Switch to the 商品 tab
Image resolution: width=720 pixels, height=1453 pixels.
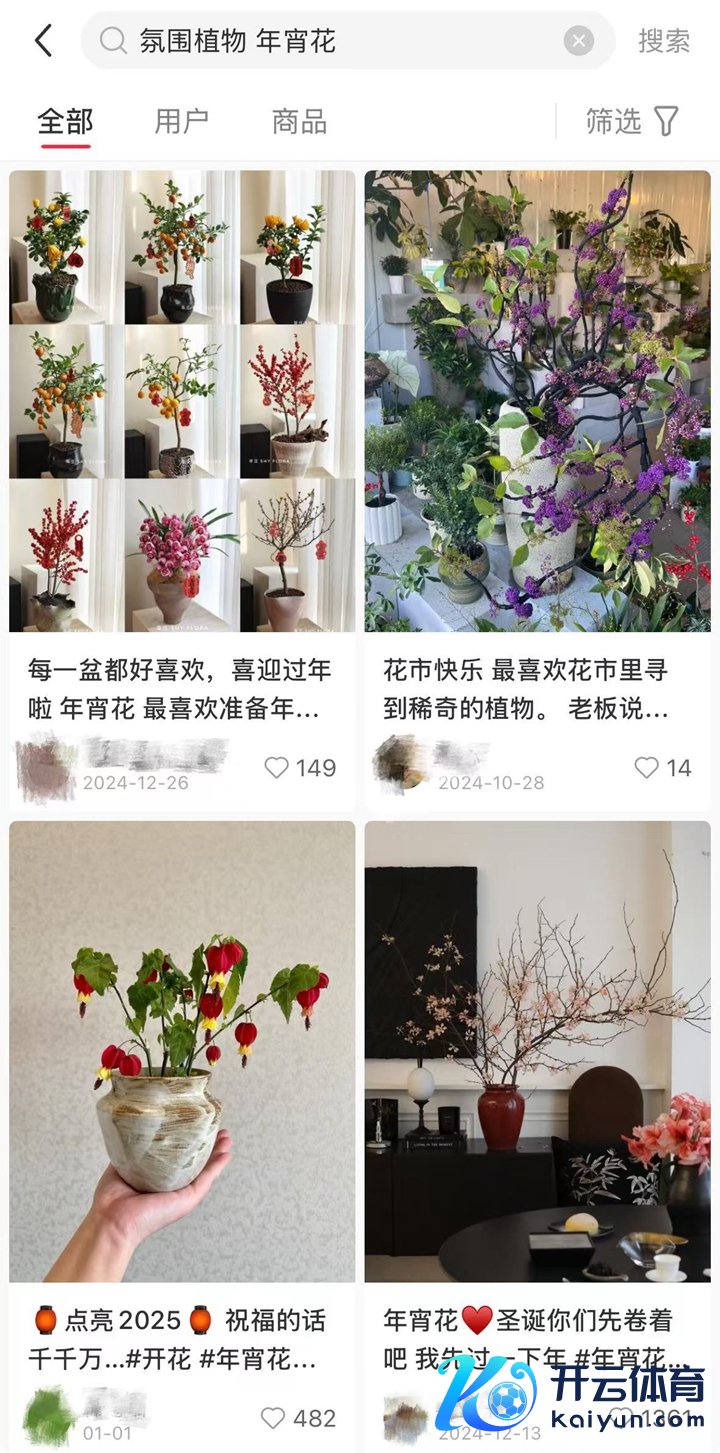[x=299, y=122]
